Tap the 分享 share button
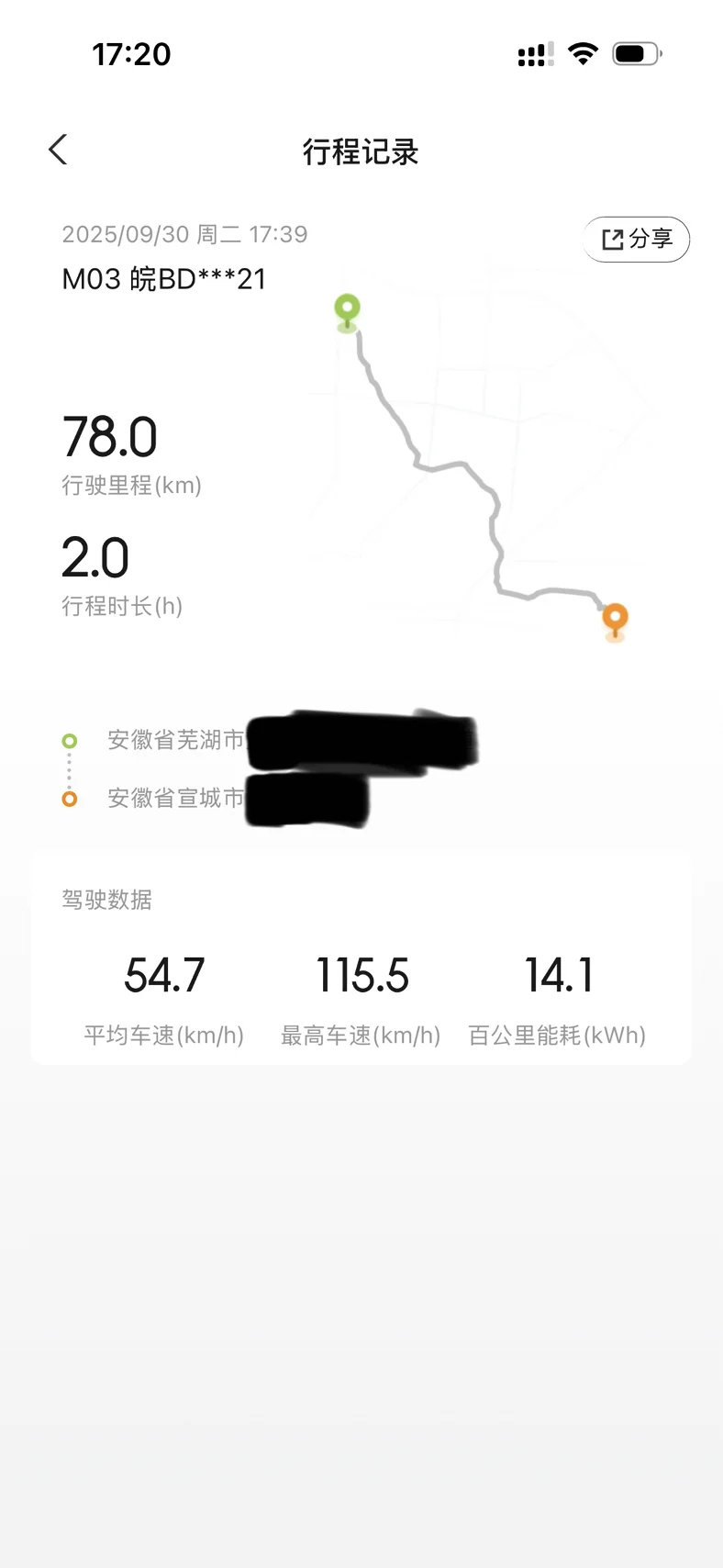This screenshot has height=1568, width=723. click(x=637, y=239)
